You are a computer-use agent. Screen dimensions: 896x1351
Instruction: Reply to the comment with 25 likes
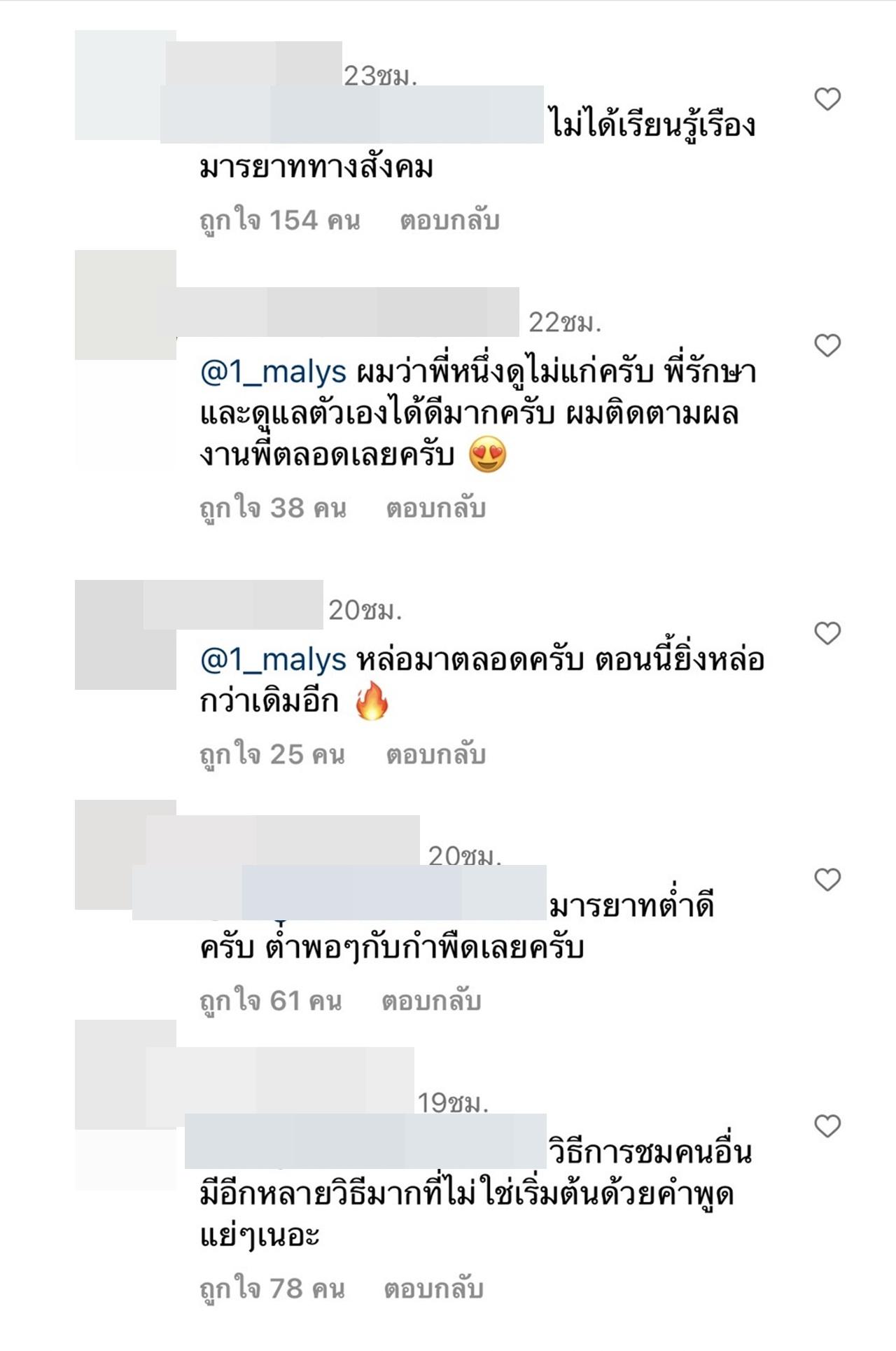click(x=435, y=755)
